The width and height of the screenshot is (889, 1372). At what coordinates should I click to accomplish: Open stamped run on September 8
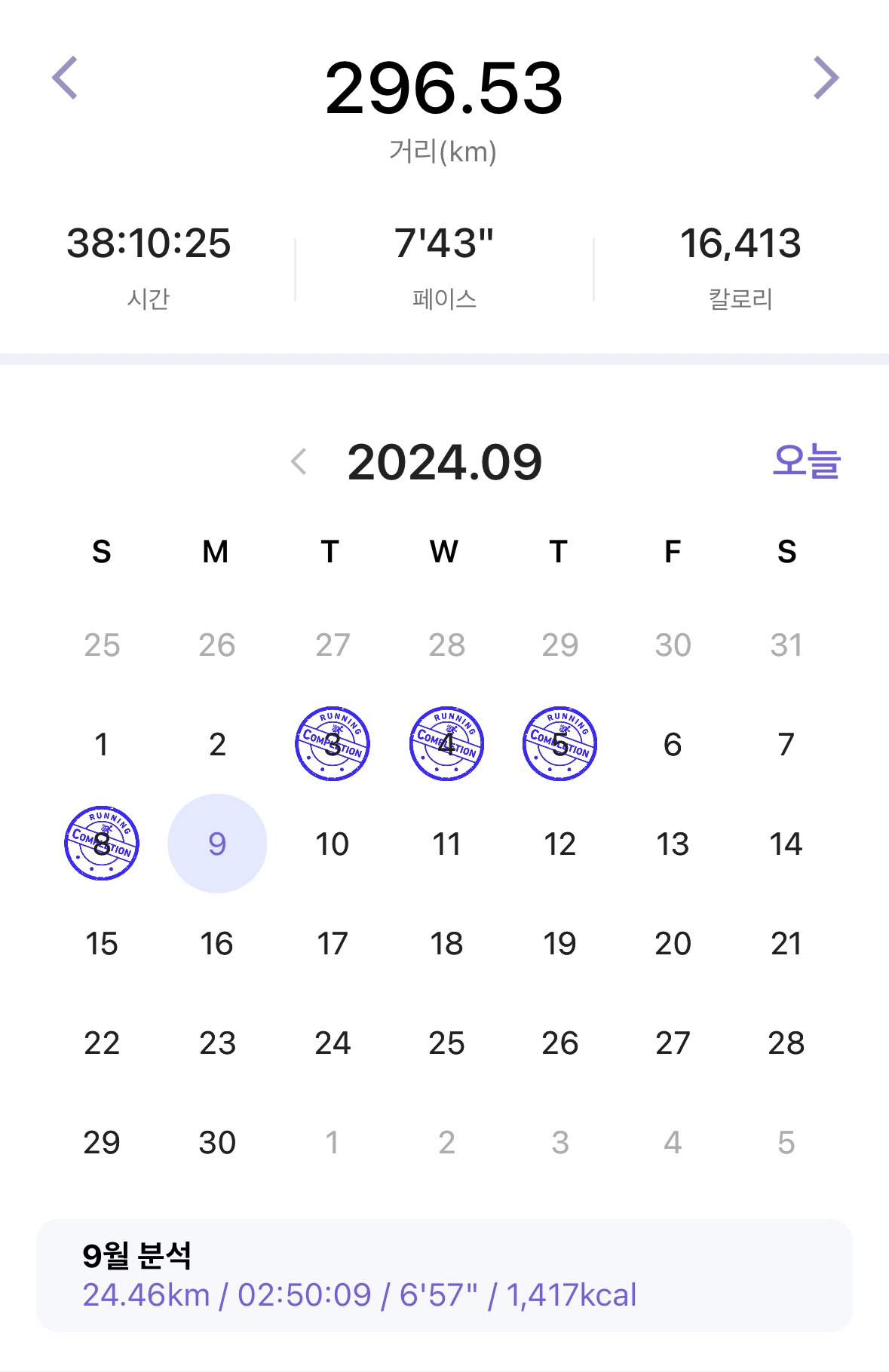click(x=102, y=844)
